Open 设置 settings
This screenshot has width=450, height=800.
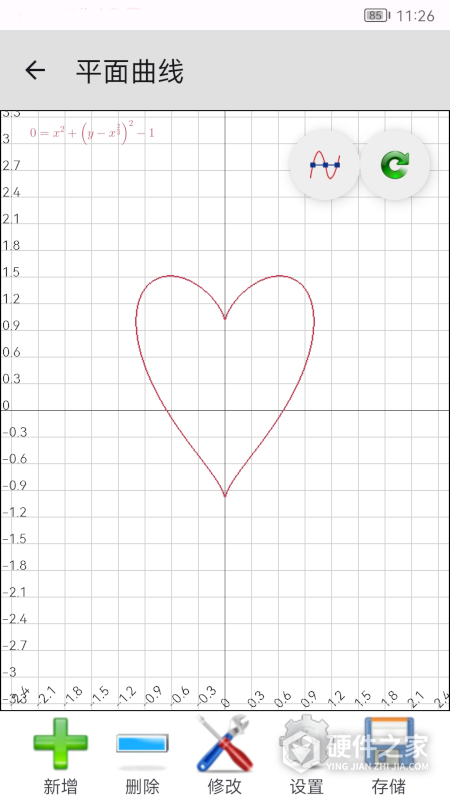coord(307,755)
